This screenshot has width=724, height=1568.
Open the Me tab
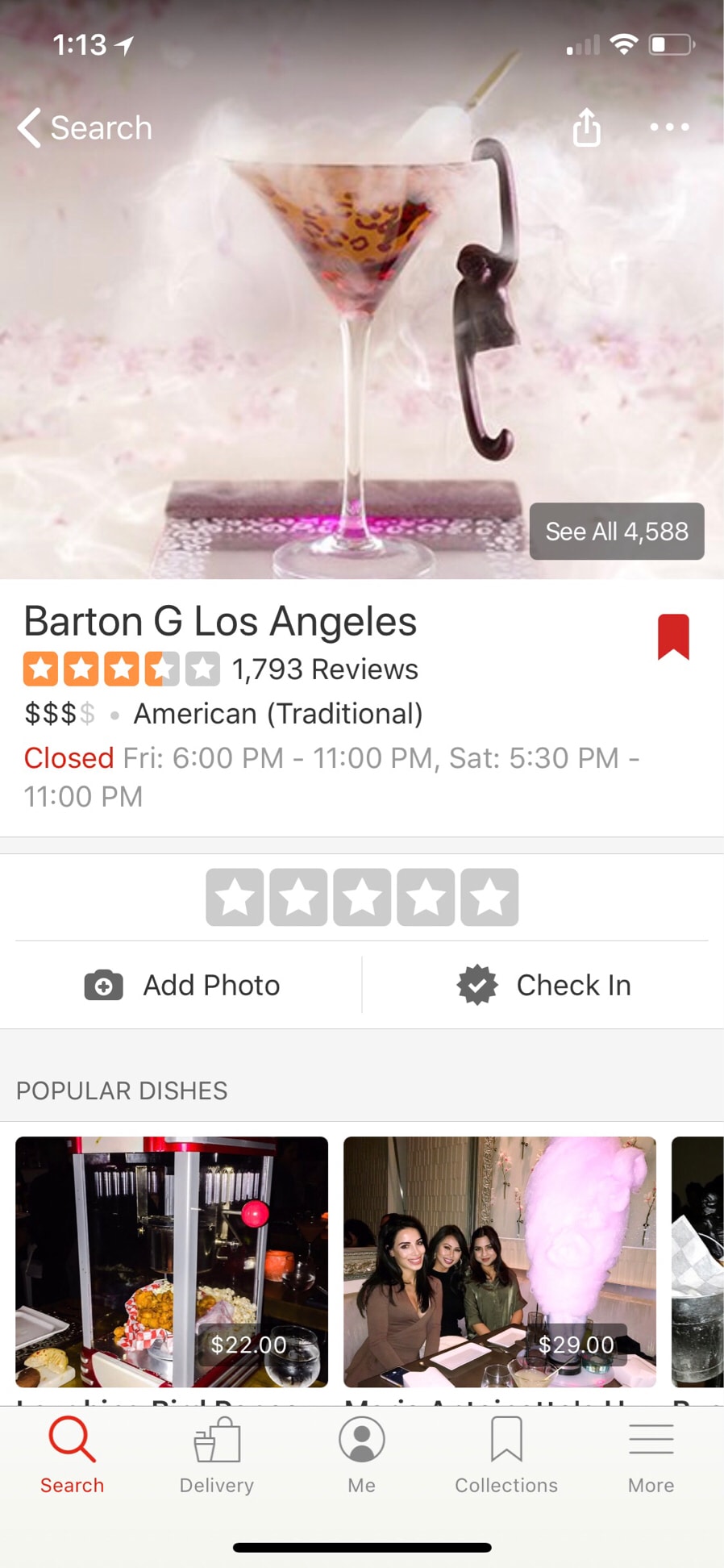pyautogui.click(x=361, y=1456)
